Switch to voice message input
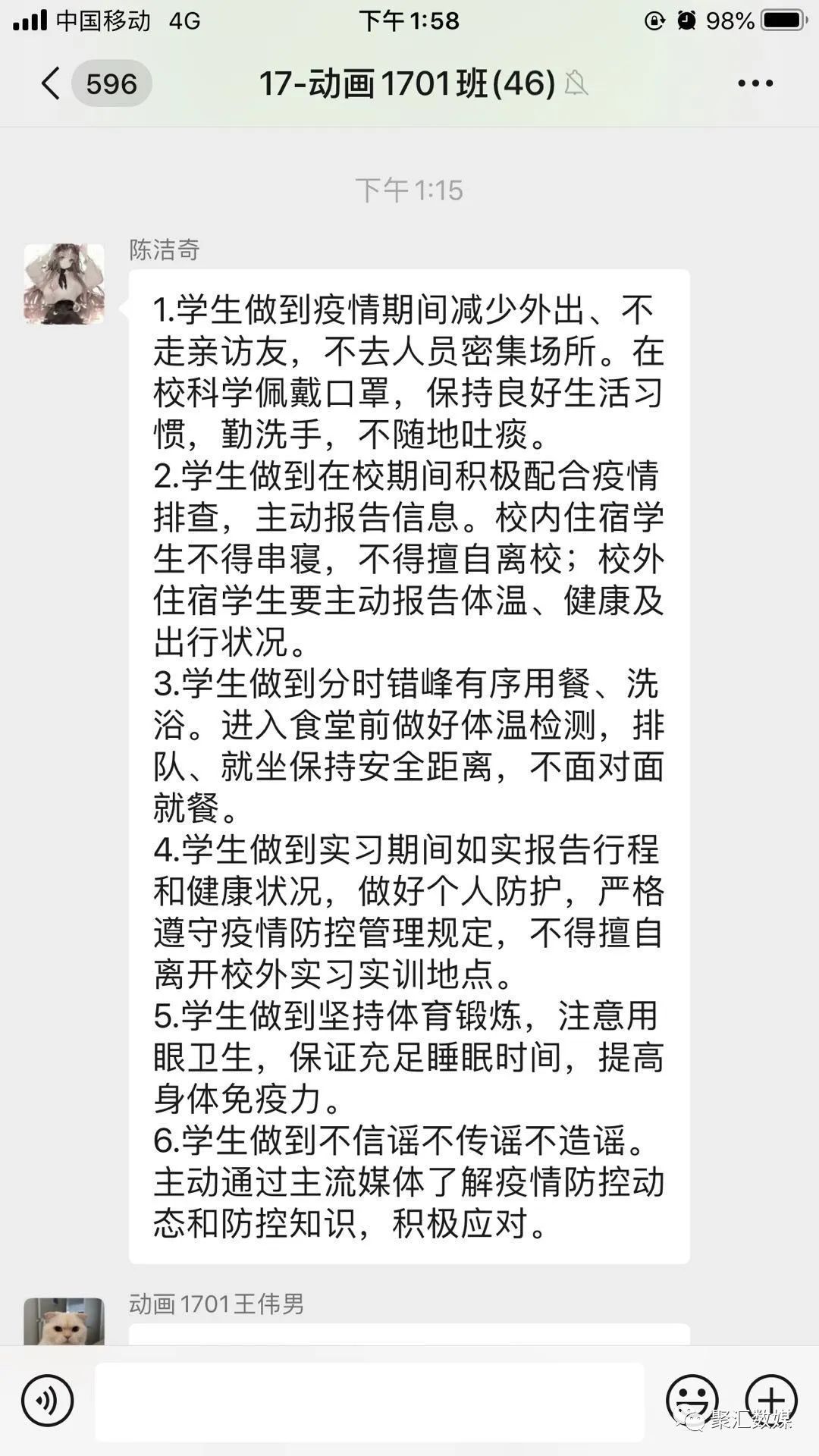The image size is (819, 1456). tap(48, 1400)
